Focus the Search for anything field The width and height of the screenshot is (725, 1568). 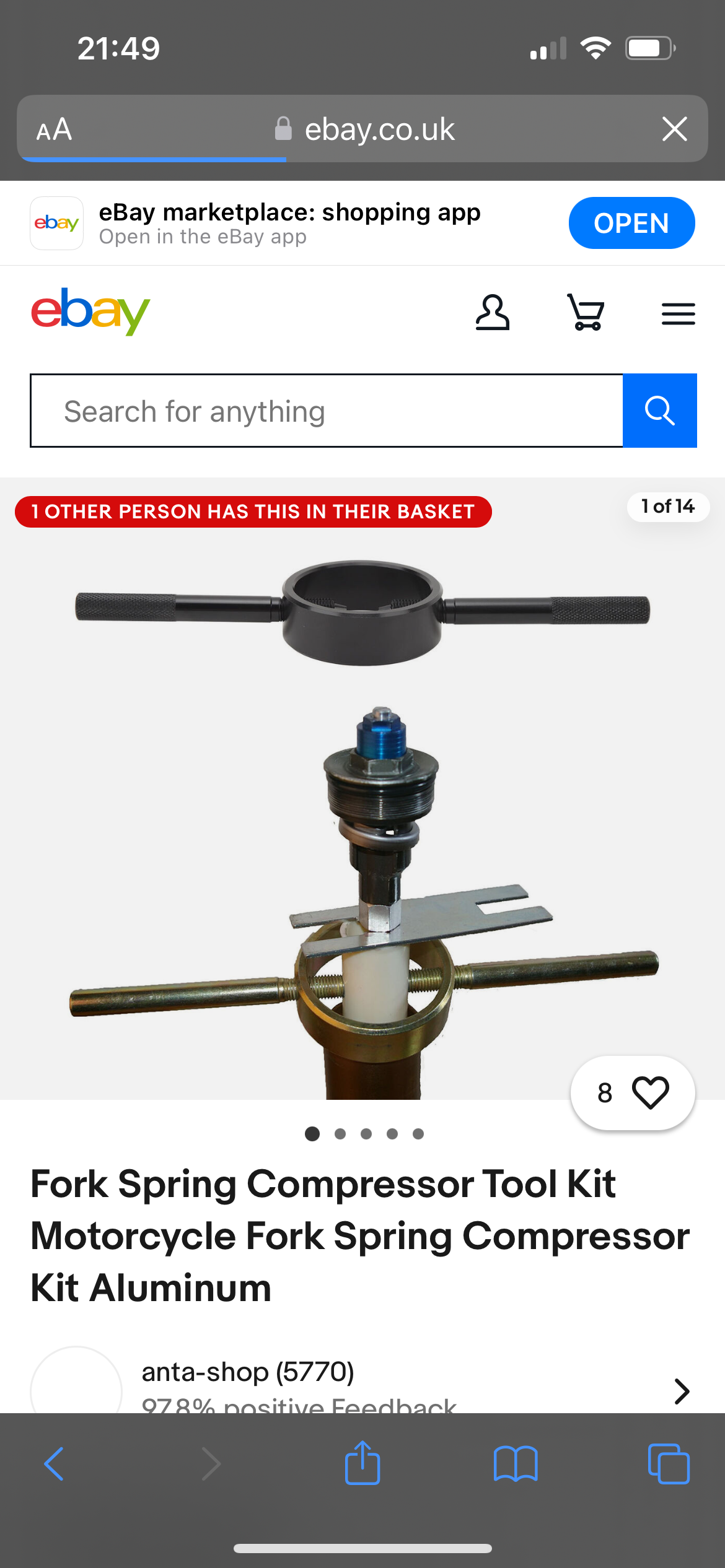(327, 411)
